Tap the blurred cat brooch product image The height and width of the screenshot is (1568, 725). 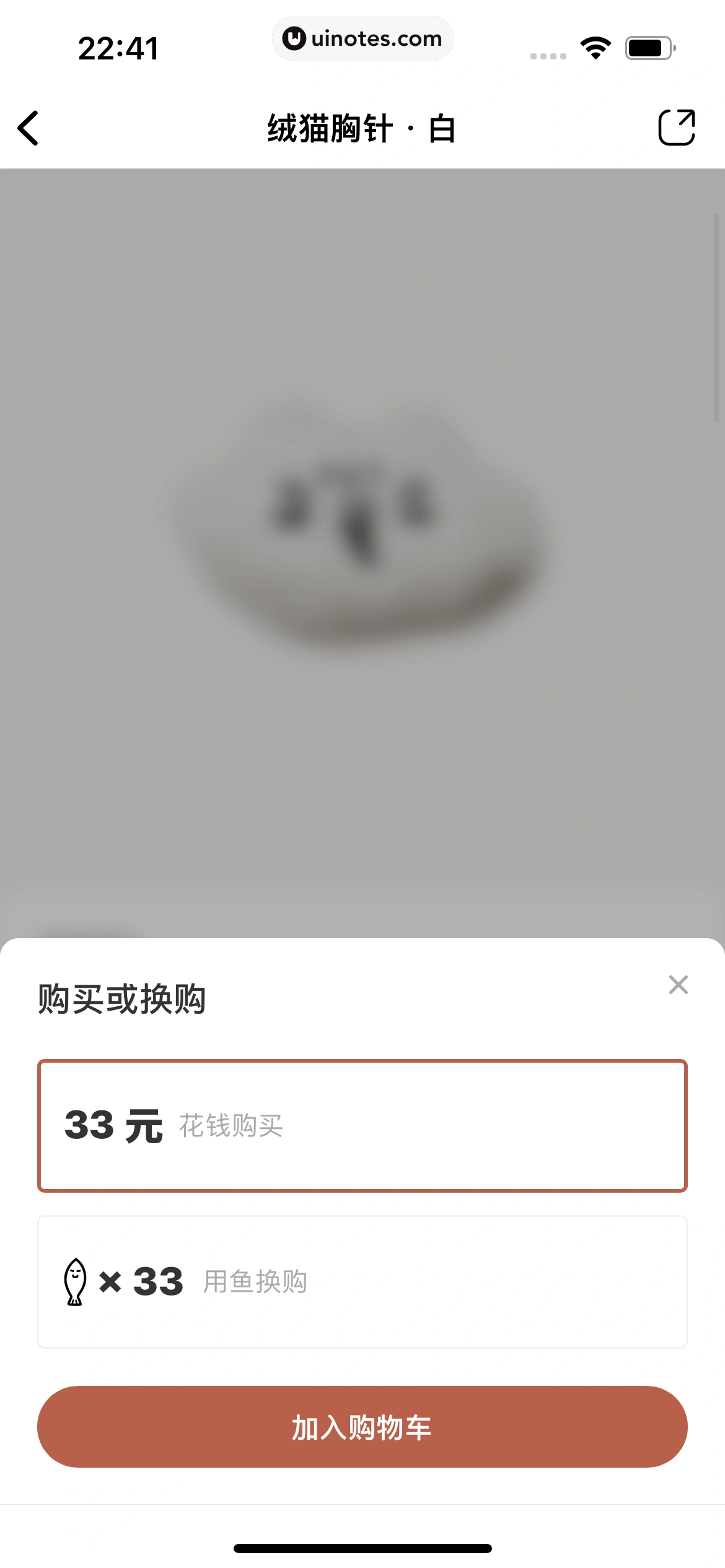pyautogui.click(x=362, y=545)
